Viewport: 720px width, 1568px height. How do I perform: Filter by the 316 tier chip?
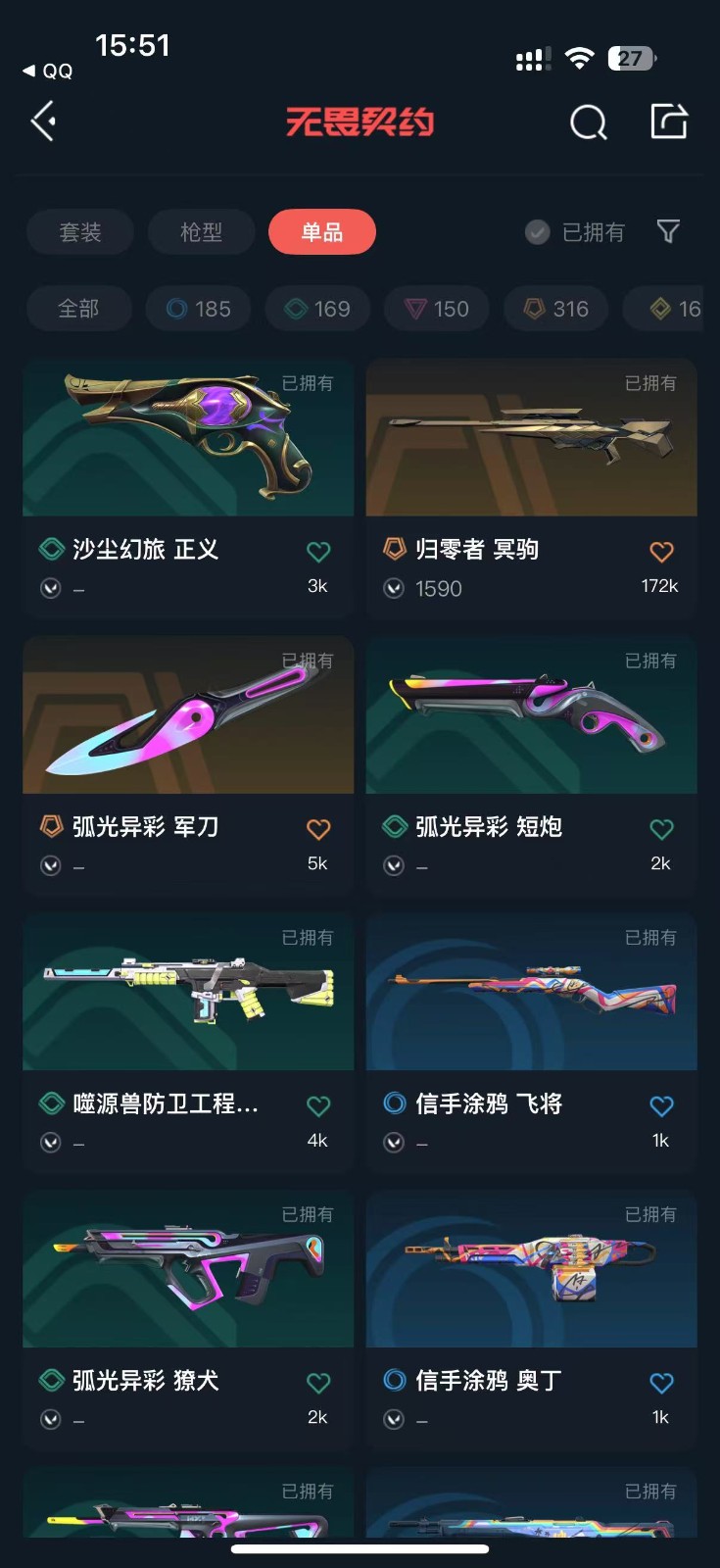(x=556, y=309)
